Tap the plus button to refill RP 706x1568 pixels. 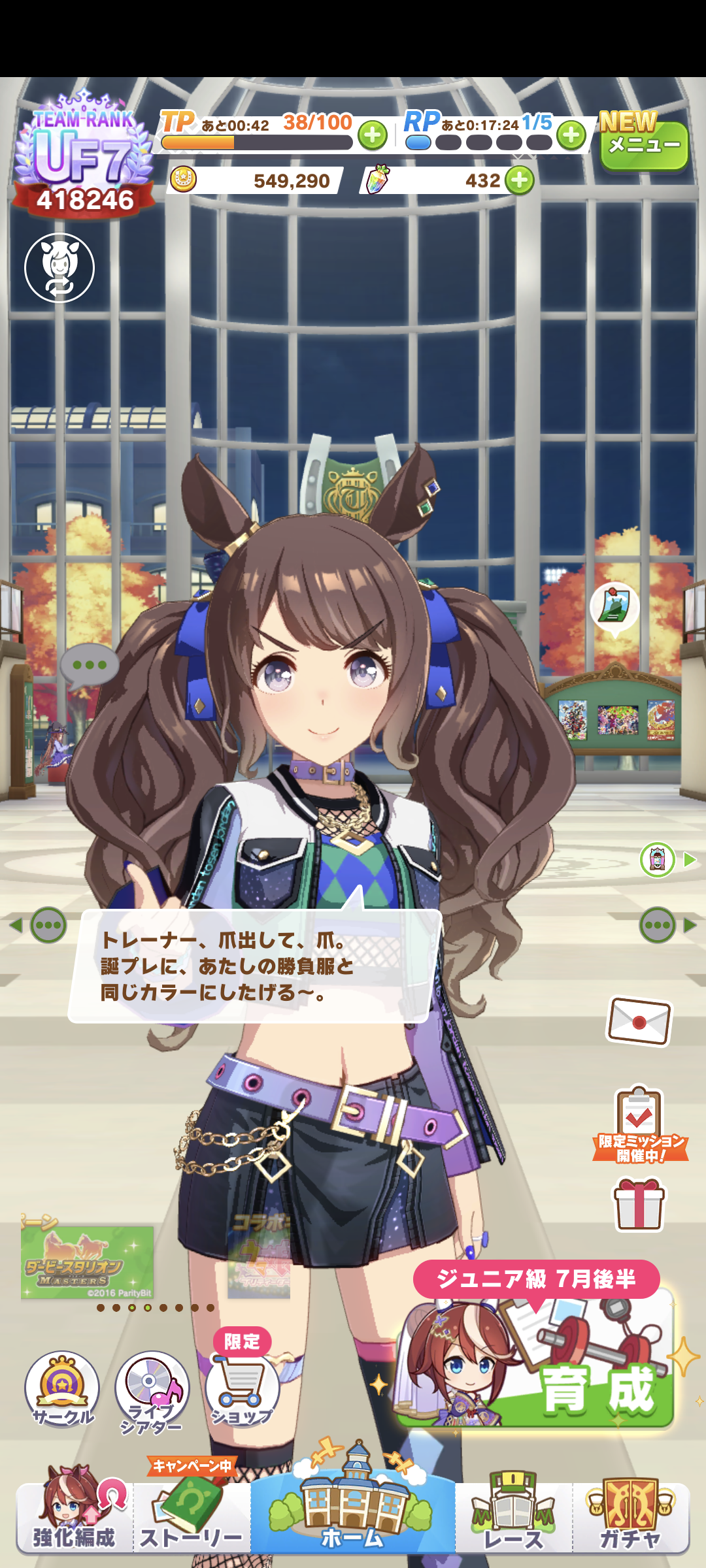571,135
